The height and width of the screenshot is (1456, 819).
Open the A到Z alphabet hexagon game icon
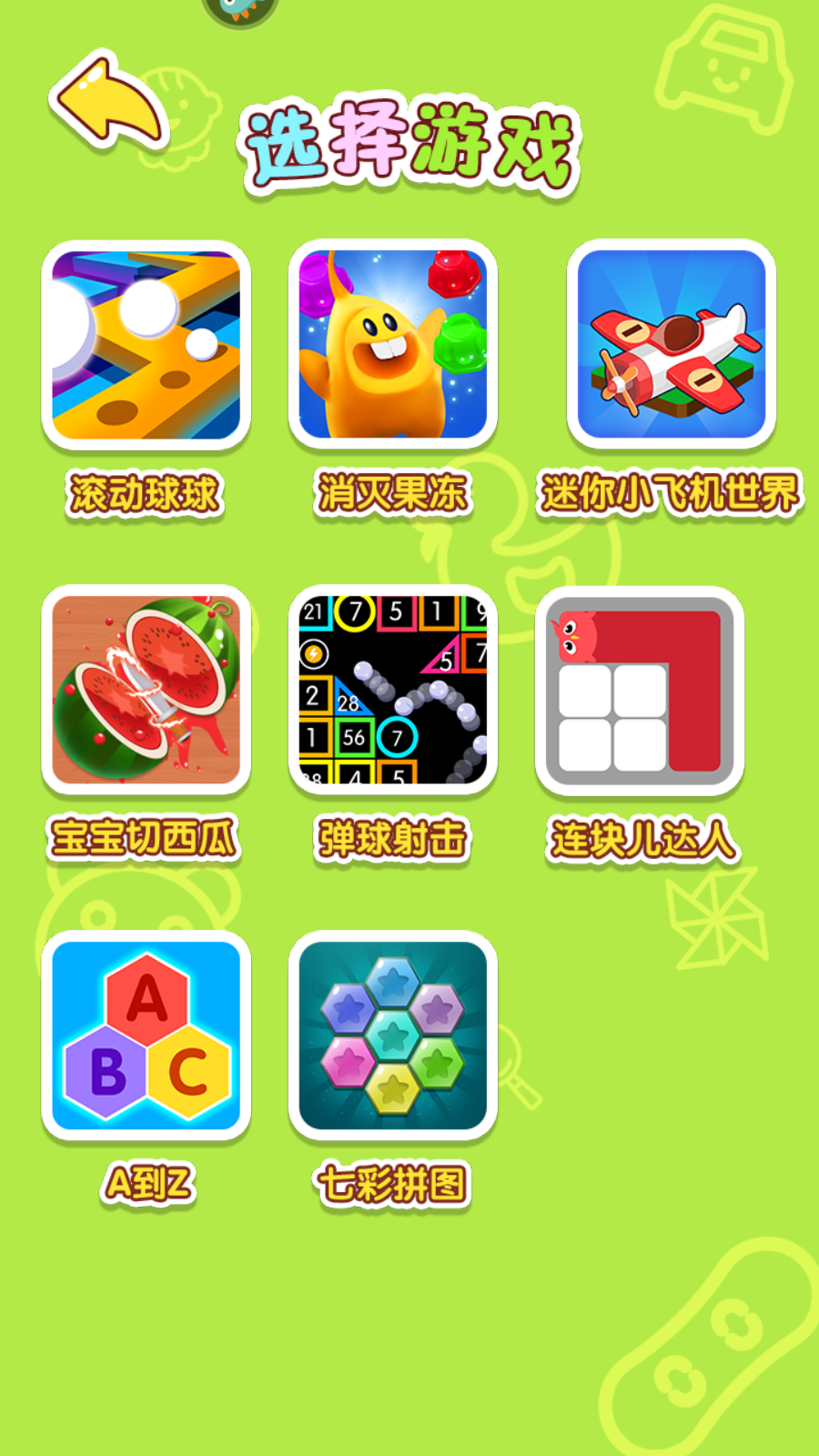click(x=147, y=1033)
